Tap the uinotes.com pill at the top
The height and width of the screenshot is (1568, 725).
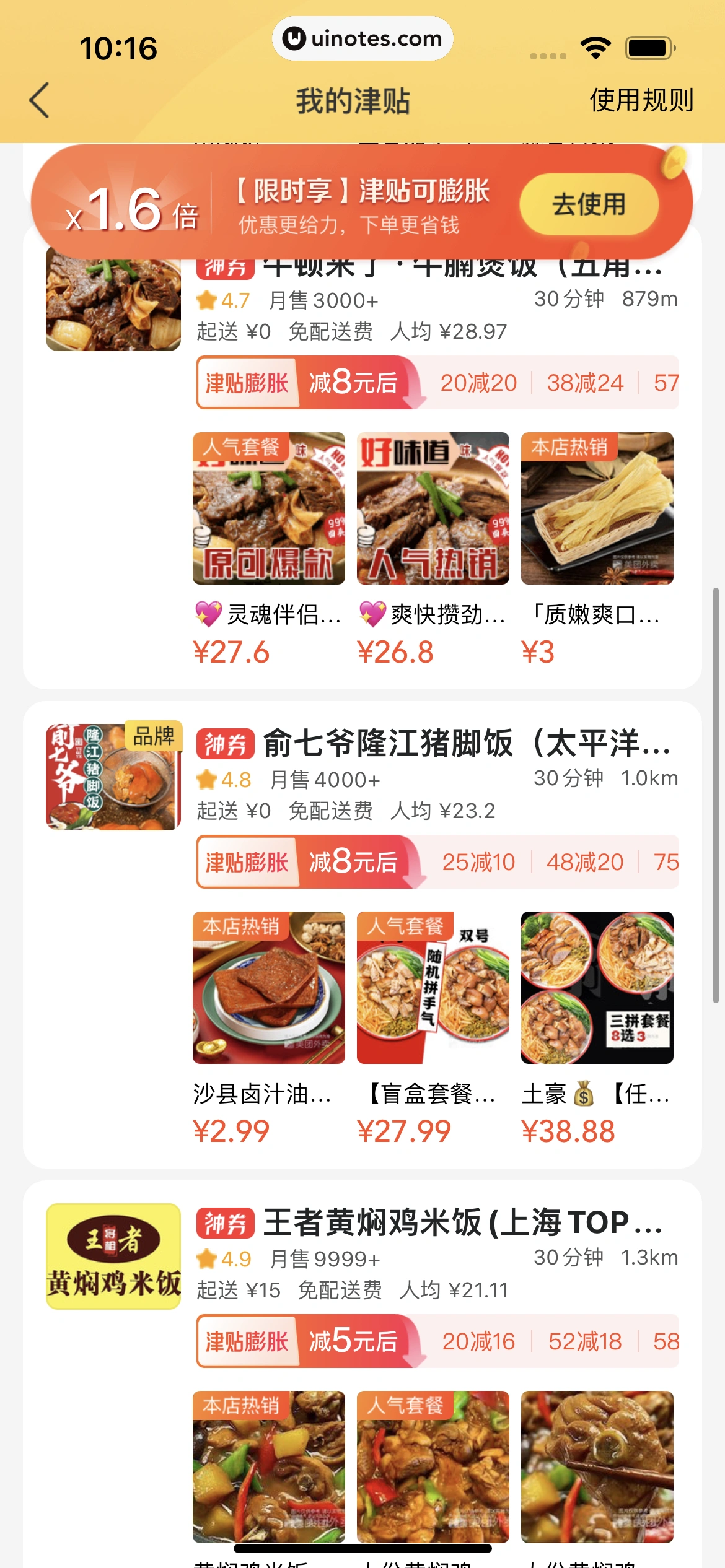click(x=362, y=38)
